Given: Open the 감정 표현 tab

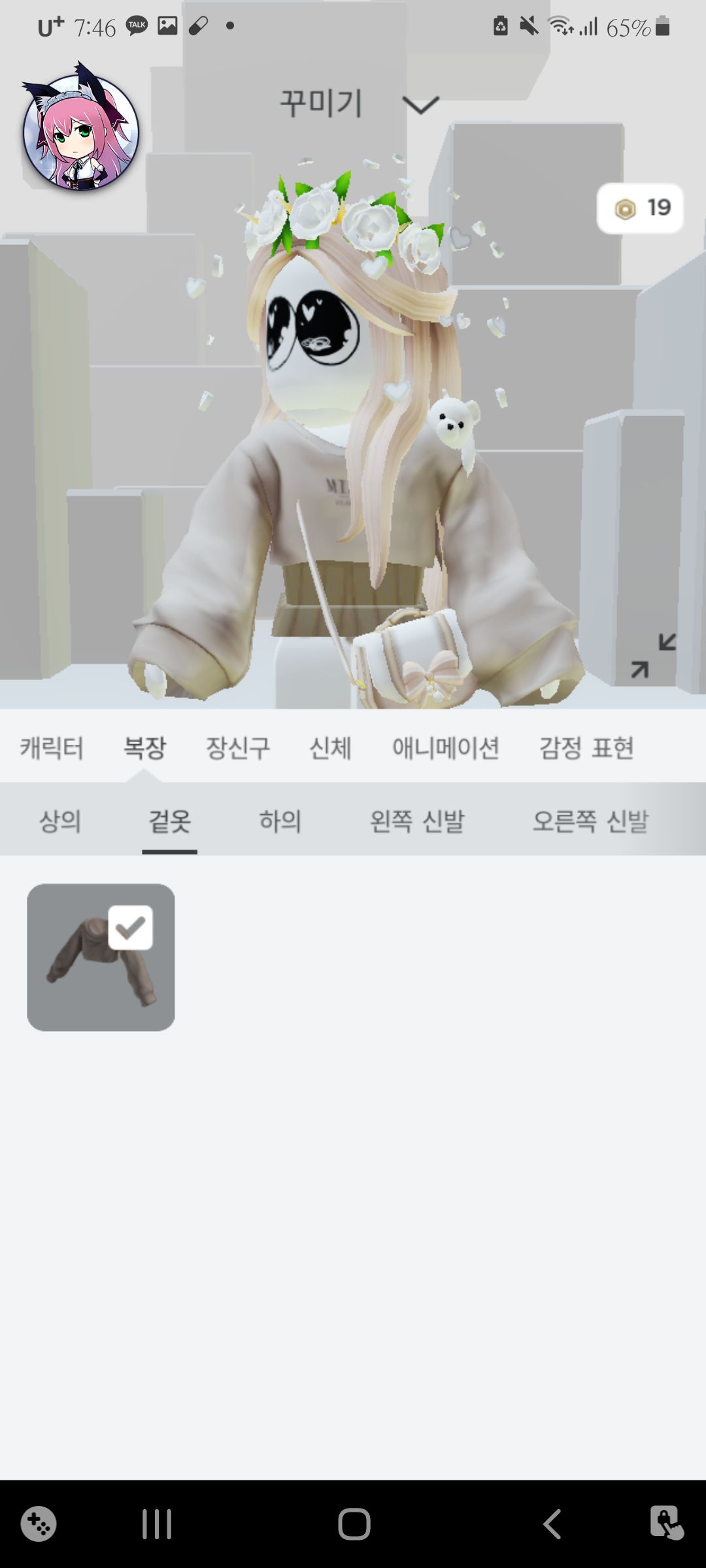Looking at the screenshot, I should [586, 747].
